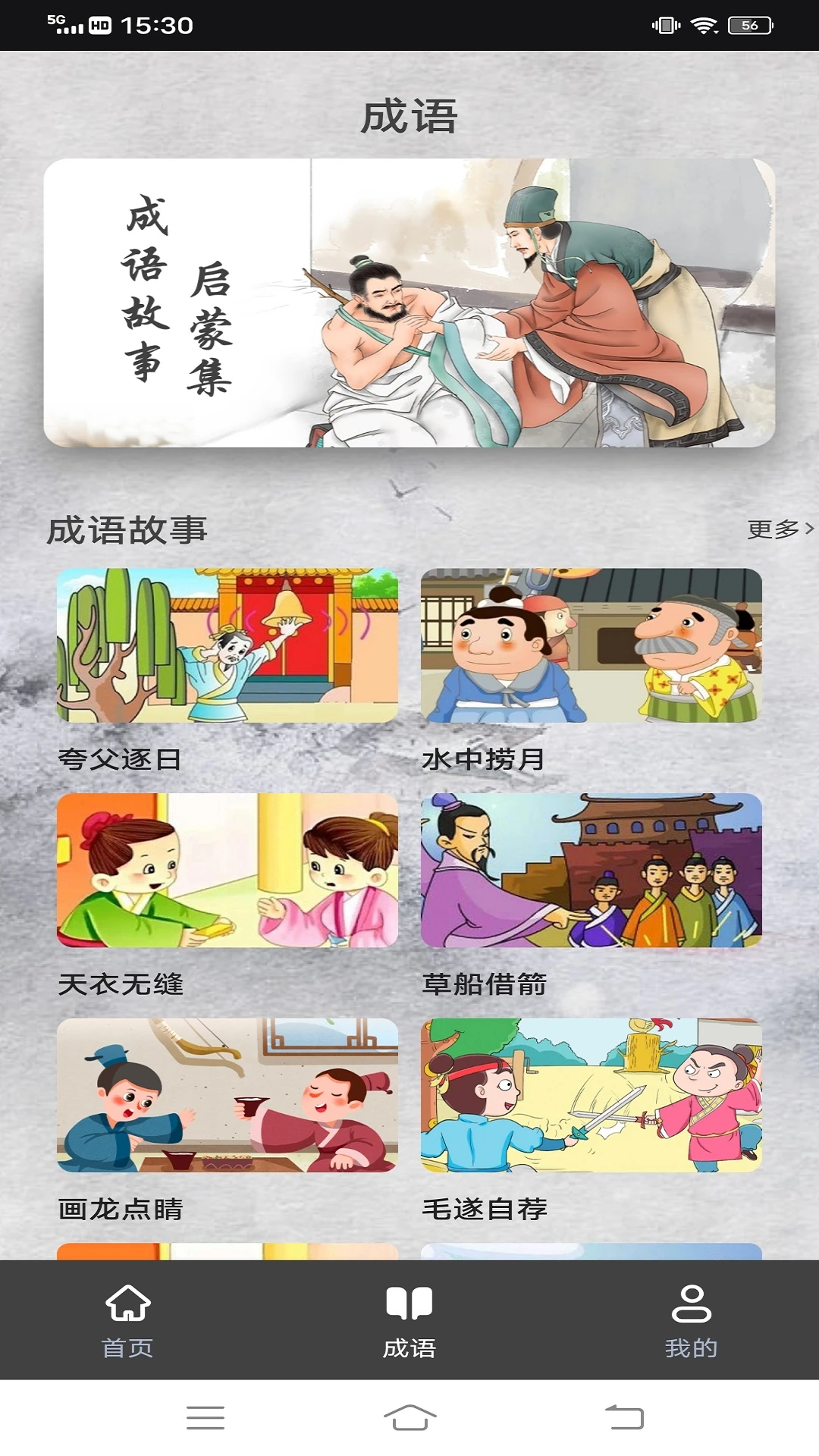Viewport: 819px width, 1456px height.
Task: Tap the system home button
Action: 409,1417
